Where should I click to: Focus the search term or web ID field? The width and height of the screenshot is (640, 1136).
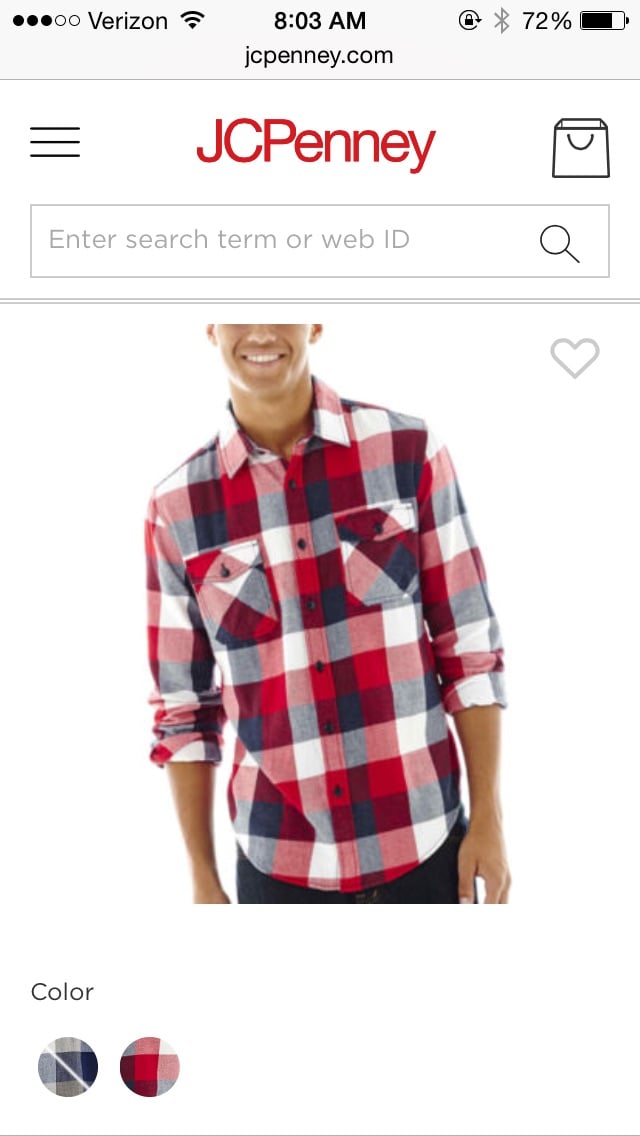tap(320, 241)
